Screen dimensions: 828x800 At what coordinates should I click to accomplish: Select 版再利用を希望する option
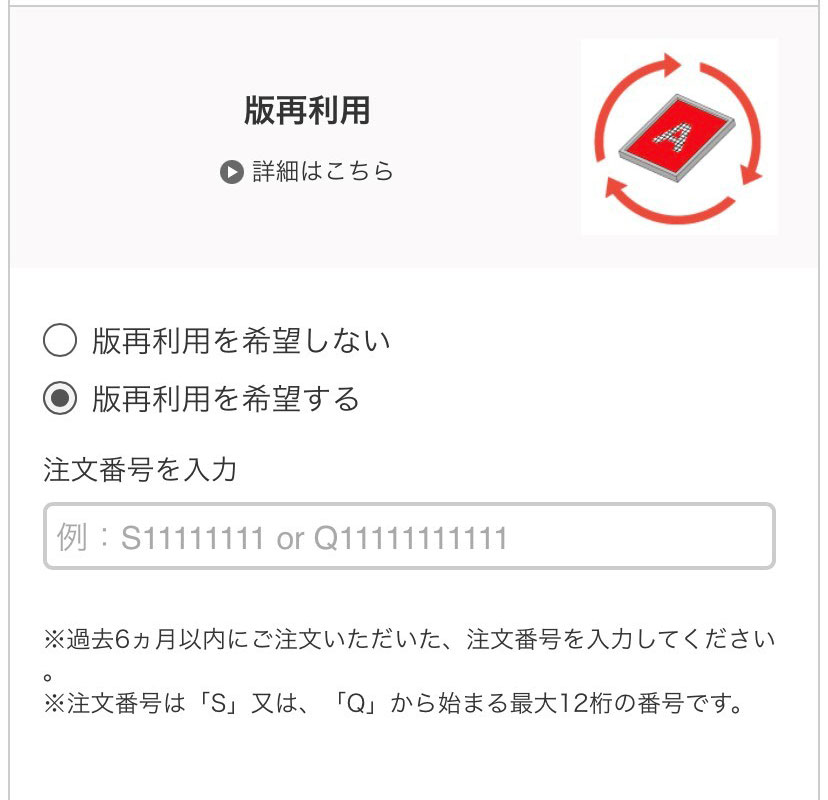pyautogui.click(x=61, y=400)
